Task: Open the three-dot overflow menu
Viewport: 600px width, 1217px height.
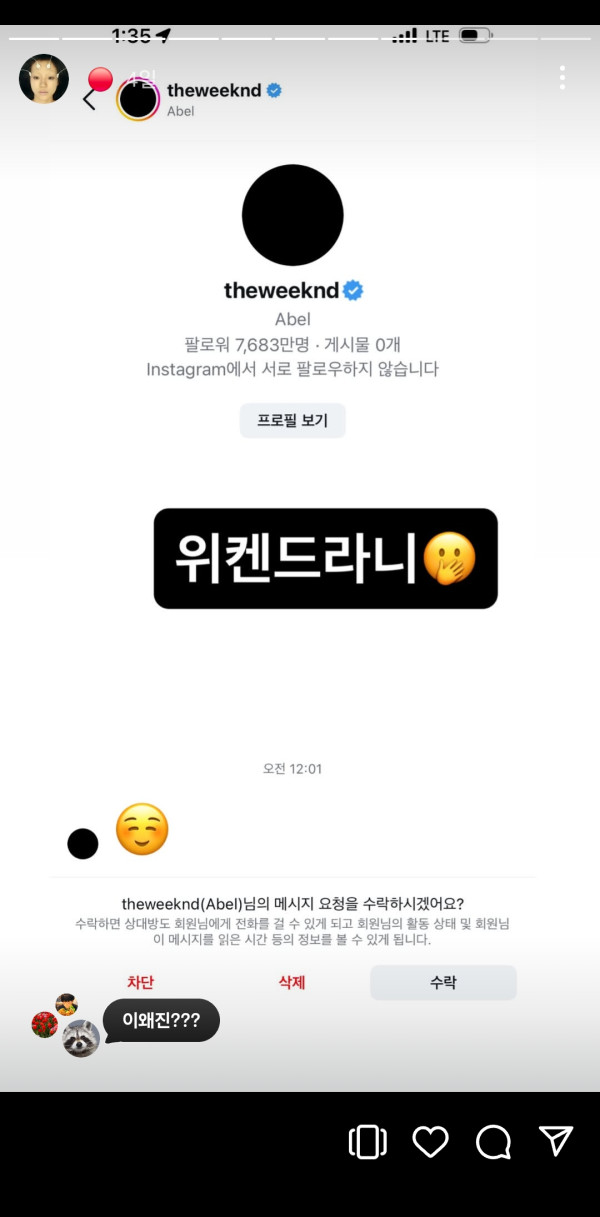Action: (563, 78)
